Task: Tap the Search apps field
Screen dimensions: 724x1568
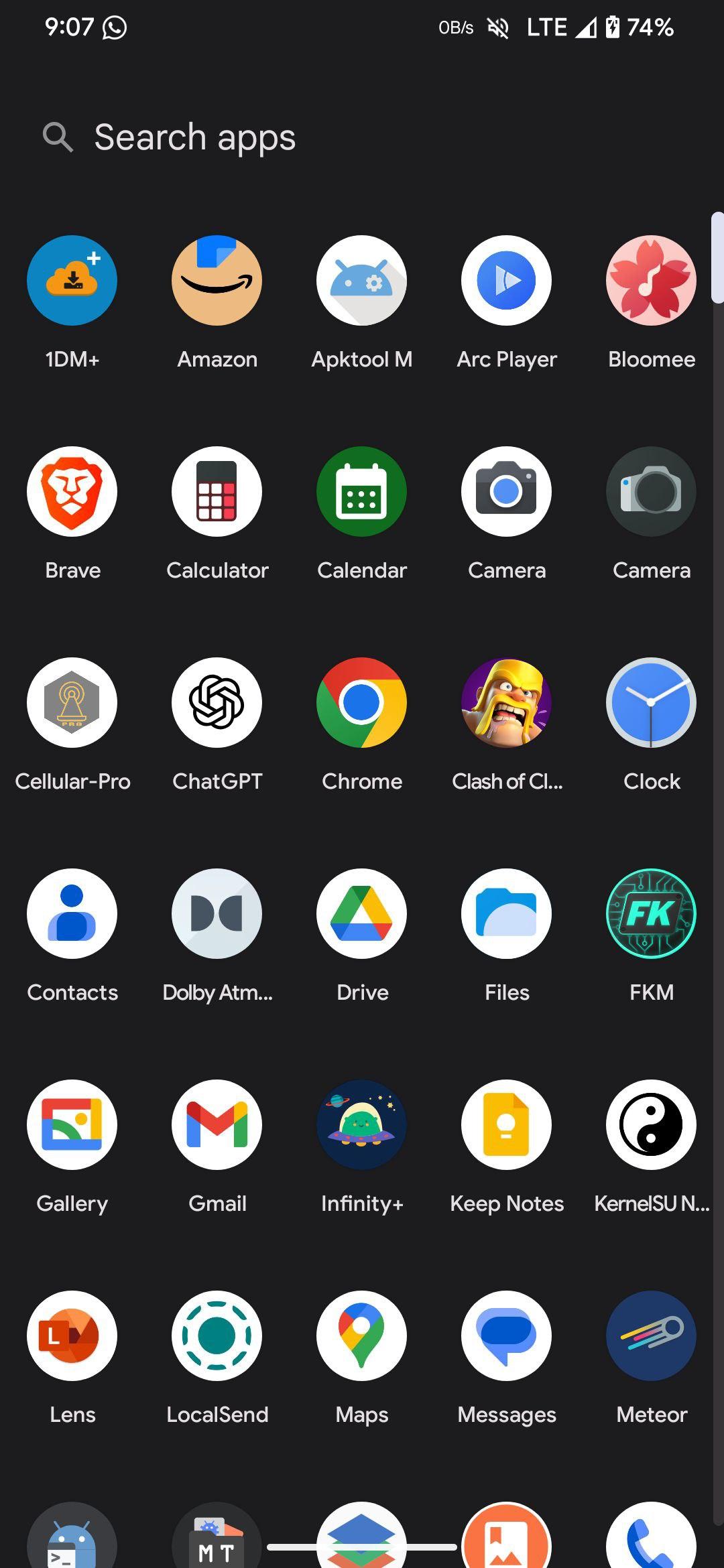Action: tap(194, 137)
